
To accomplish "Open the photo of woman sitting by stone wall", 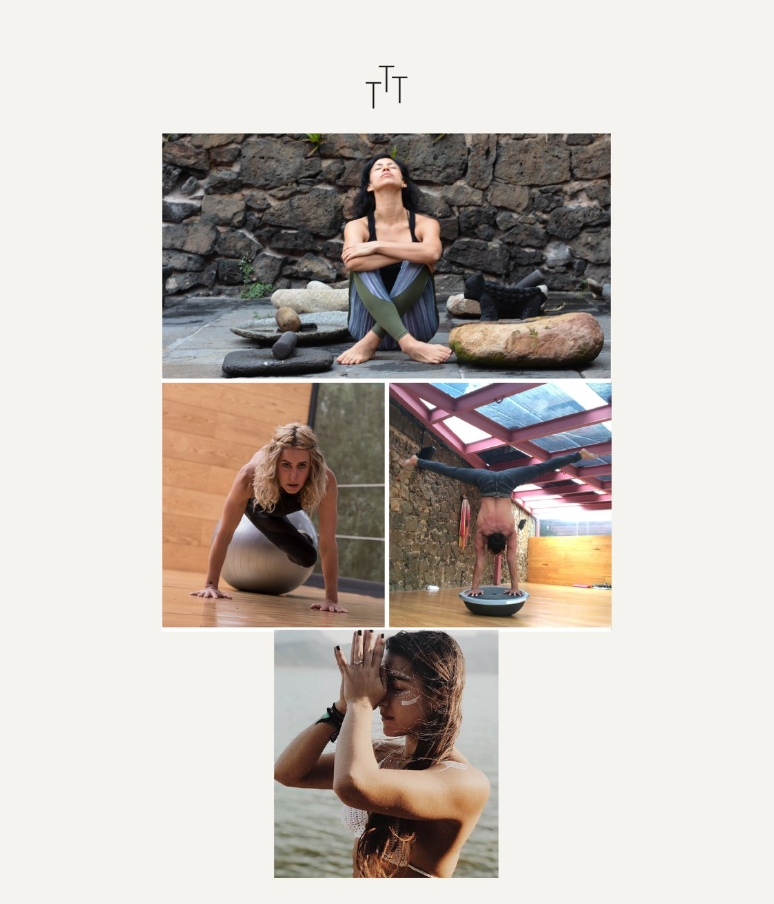I will click(x=386, y=255).
